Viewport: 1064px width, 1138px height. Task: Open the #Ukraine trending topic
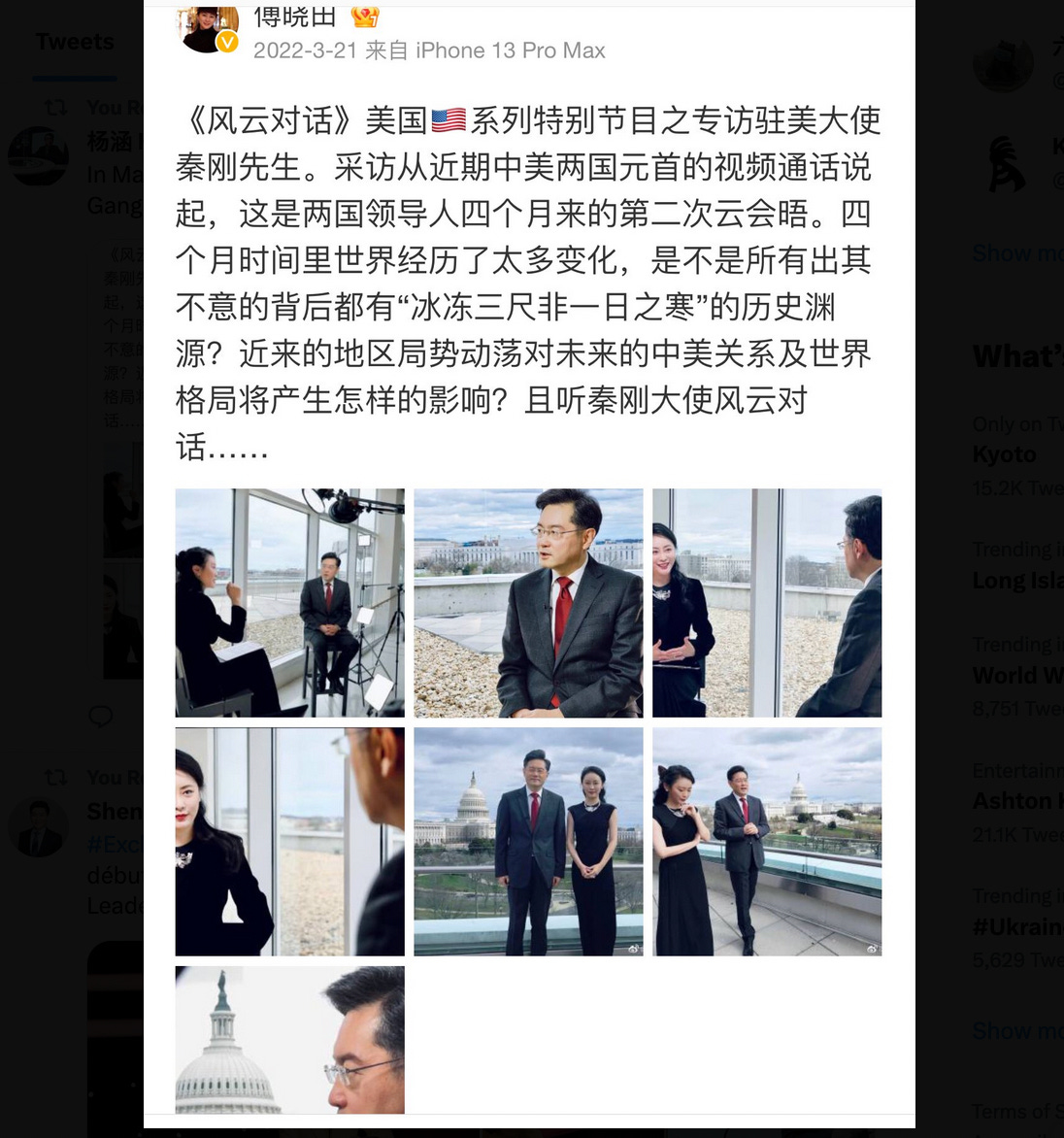(x=1016, y=926)
